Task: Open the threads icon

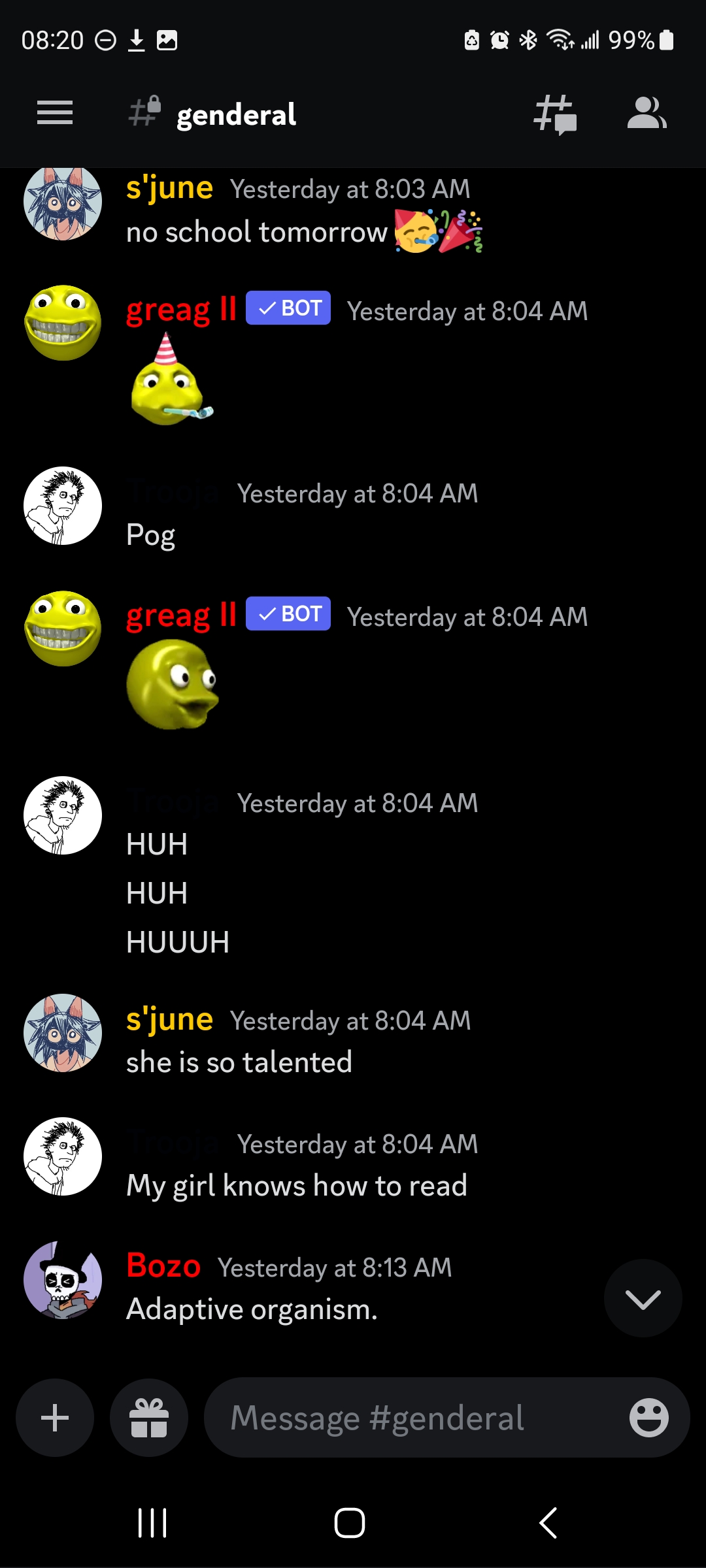Action: pos(555,114)
